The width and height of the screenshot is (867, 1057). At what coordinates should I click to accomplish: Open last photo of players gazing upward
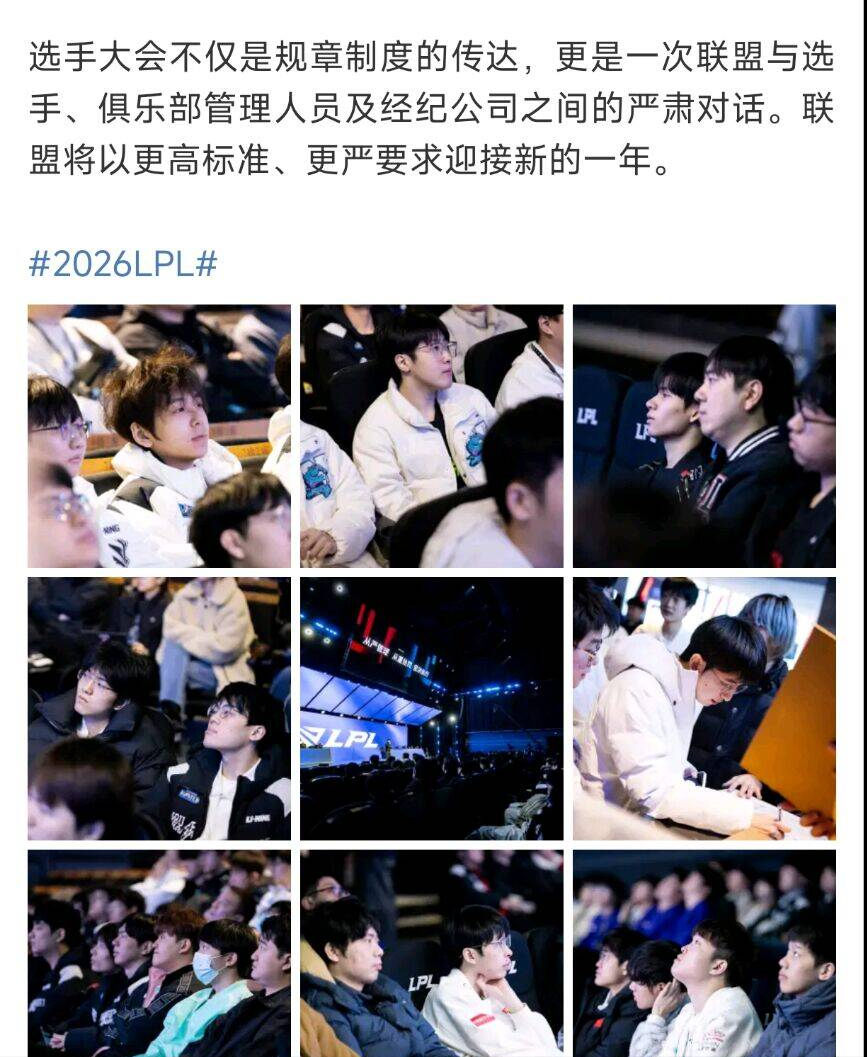click(704, 952)
